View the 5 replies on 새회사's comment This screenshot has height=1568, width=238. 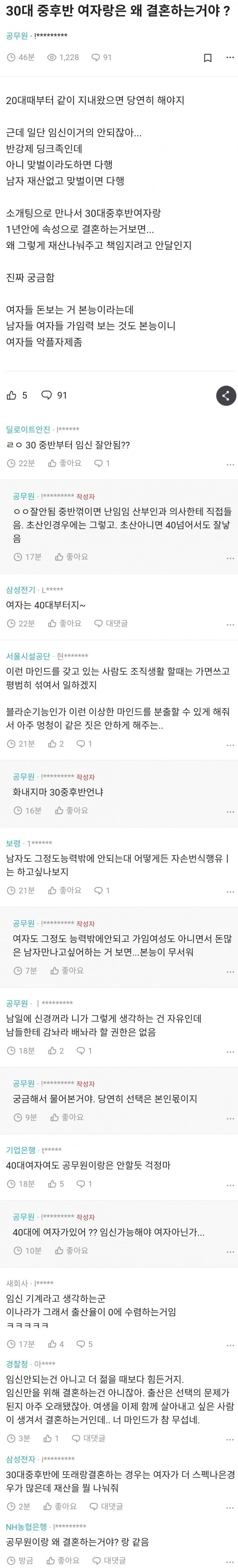[x=85, y=1343]
